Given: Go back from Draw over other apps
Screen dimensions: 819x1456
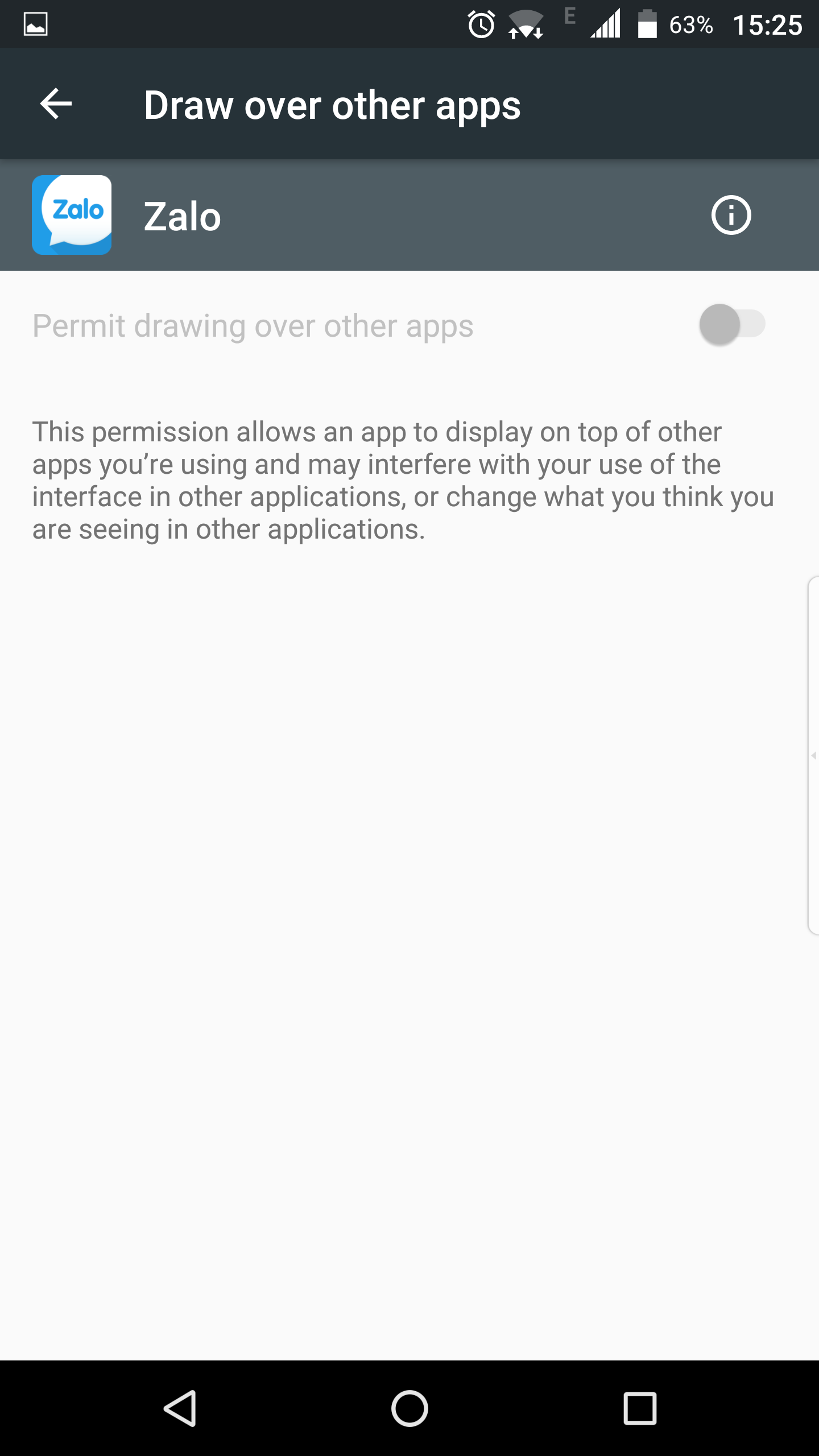Looking at the screenshot, I should (x=56, y=104).
